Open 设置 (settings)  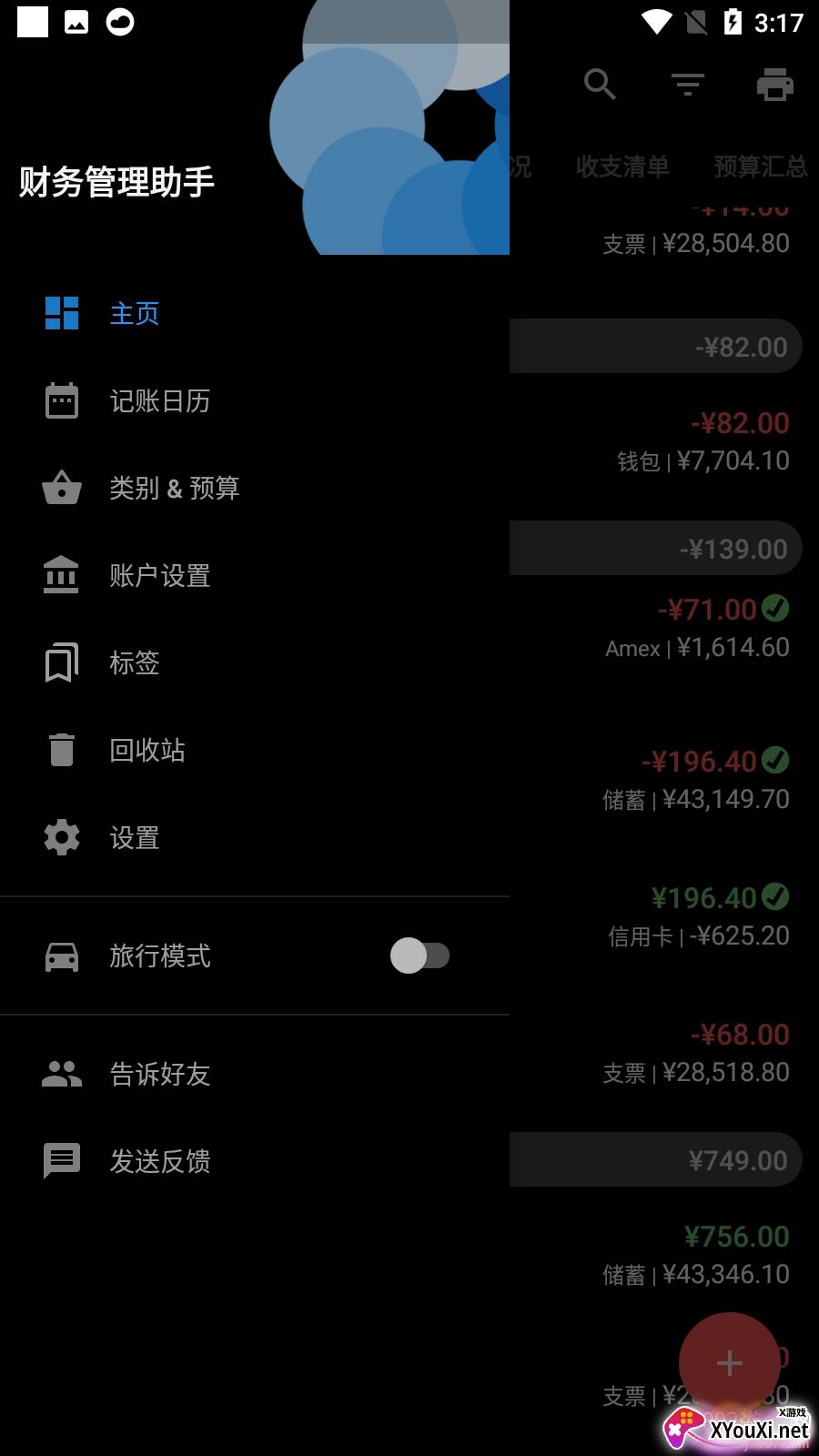pyautogui.click(x=134, y=837)
